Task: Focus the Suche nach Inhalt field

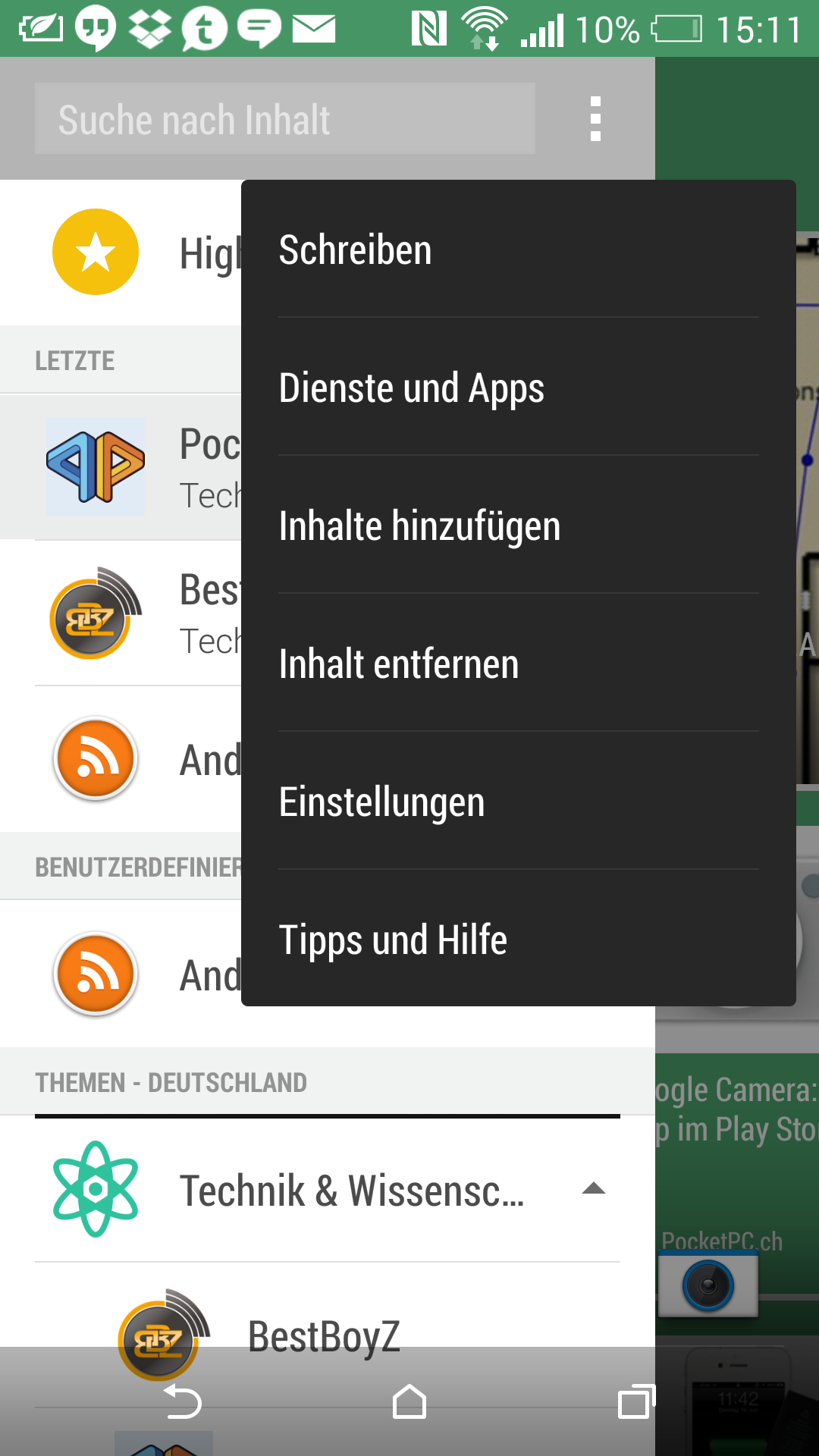Action: 285,119
